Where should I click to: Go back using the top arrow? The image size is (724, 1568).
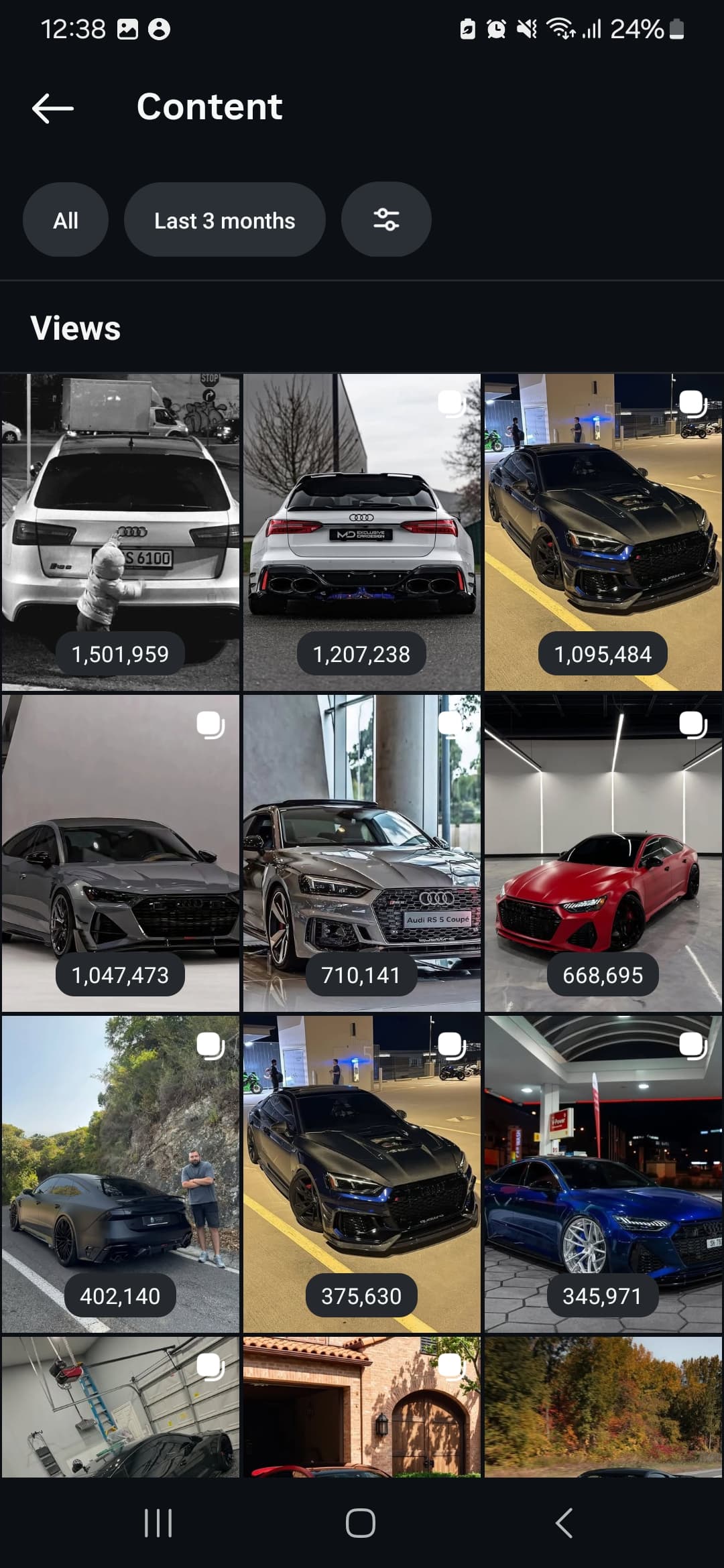click(52, 108)
